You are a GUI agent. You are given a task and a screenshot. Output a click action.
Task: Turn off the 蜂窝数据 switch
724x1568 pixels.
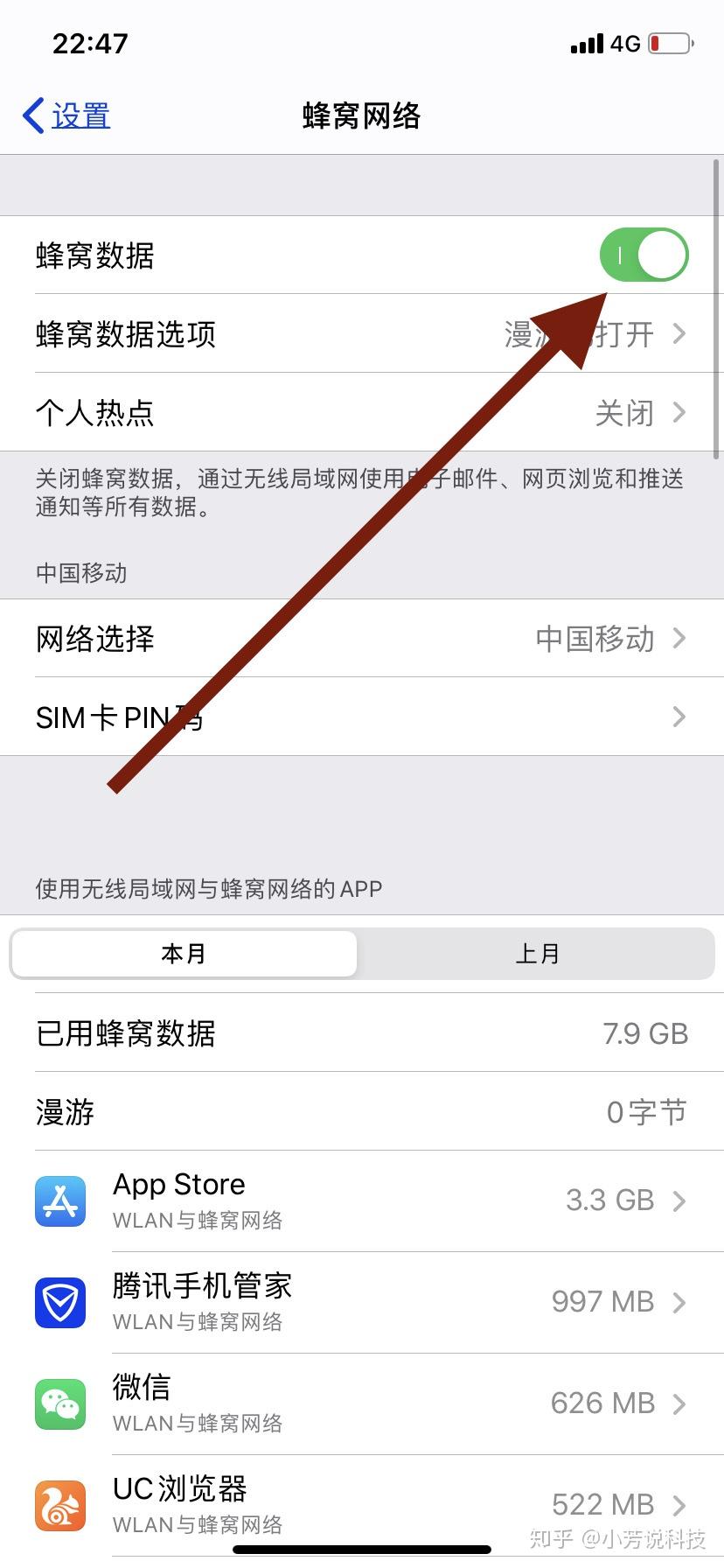(644, 255)
